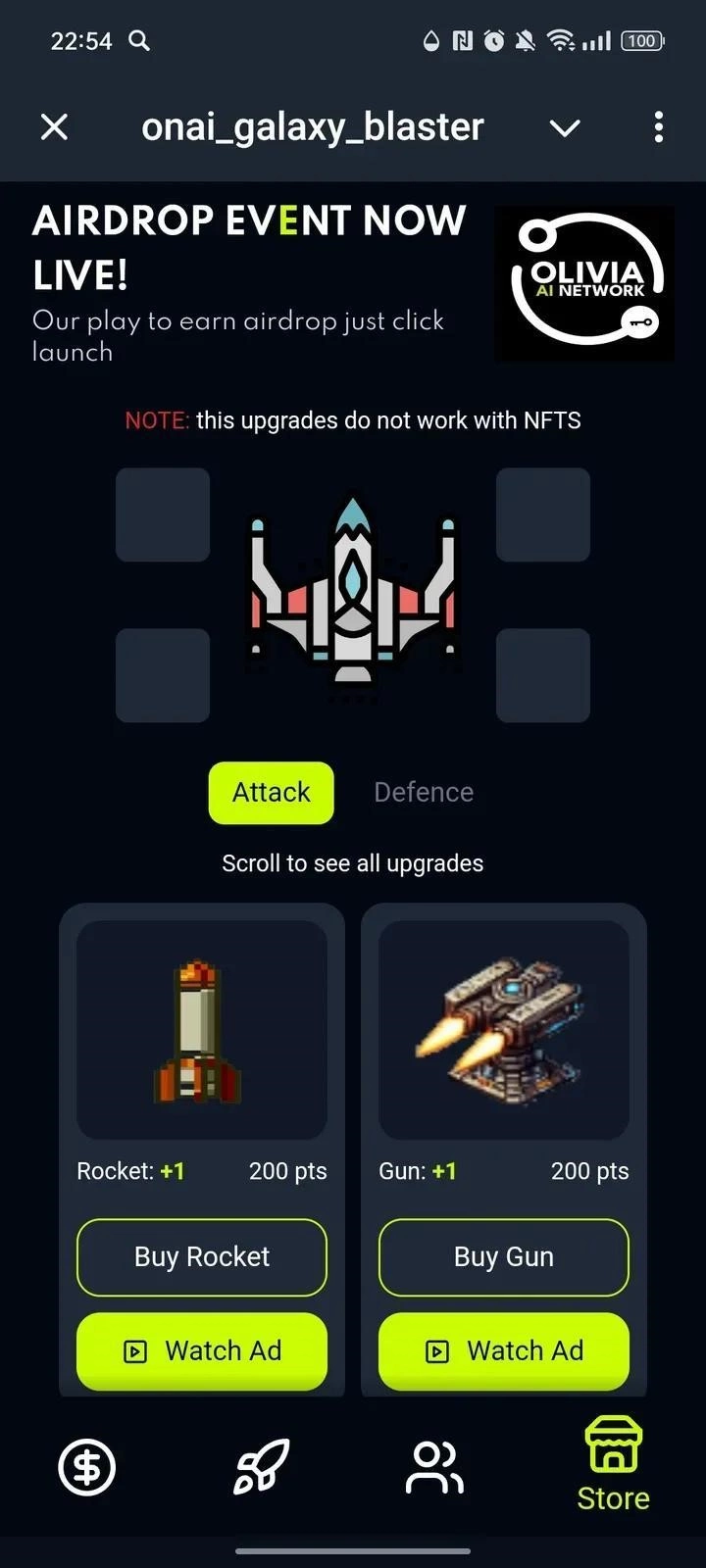Screen dimensions: 706x1568
Task: Open the dollar coin earnings tab
Action: 87,1467
